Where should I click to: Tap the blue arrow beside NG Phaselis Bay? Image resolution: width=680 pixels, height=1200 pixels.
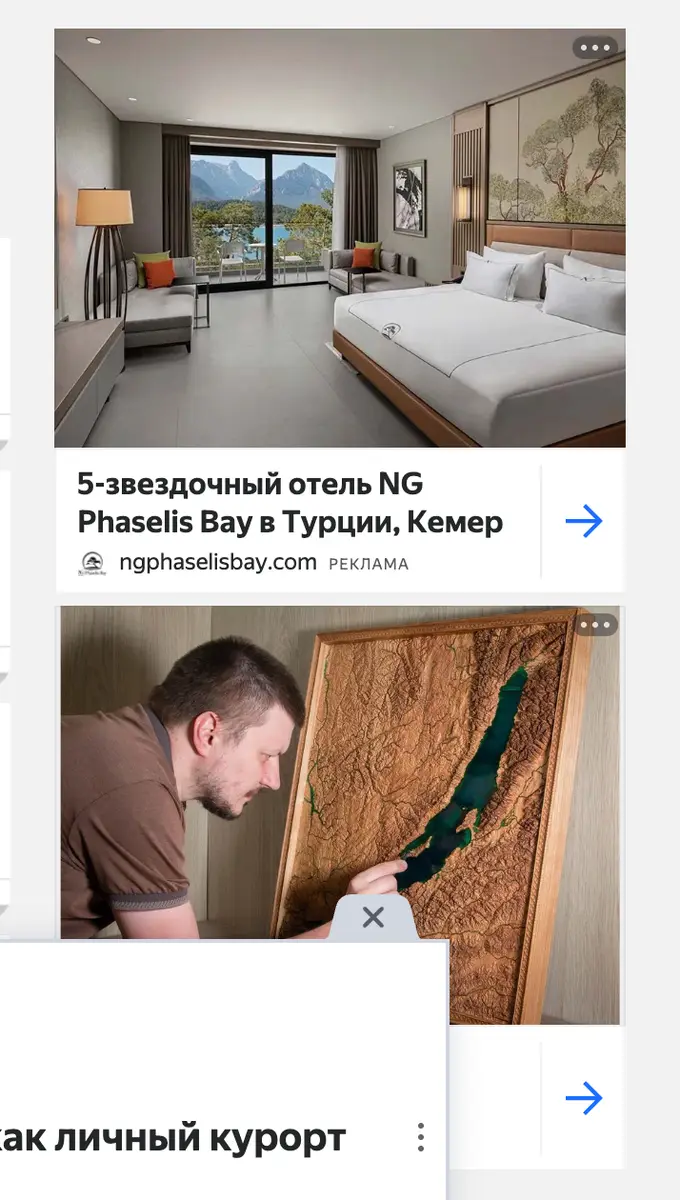[584, 521]
